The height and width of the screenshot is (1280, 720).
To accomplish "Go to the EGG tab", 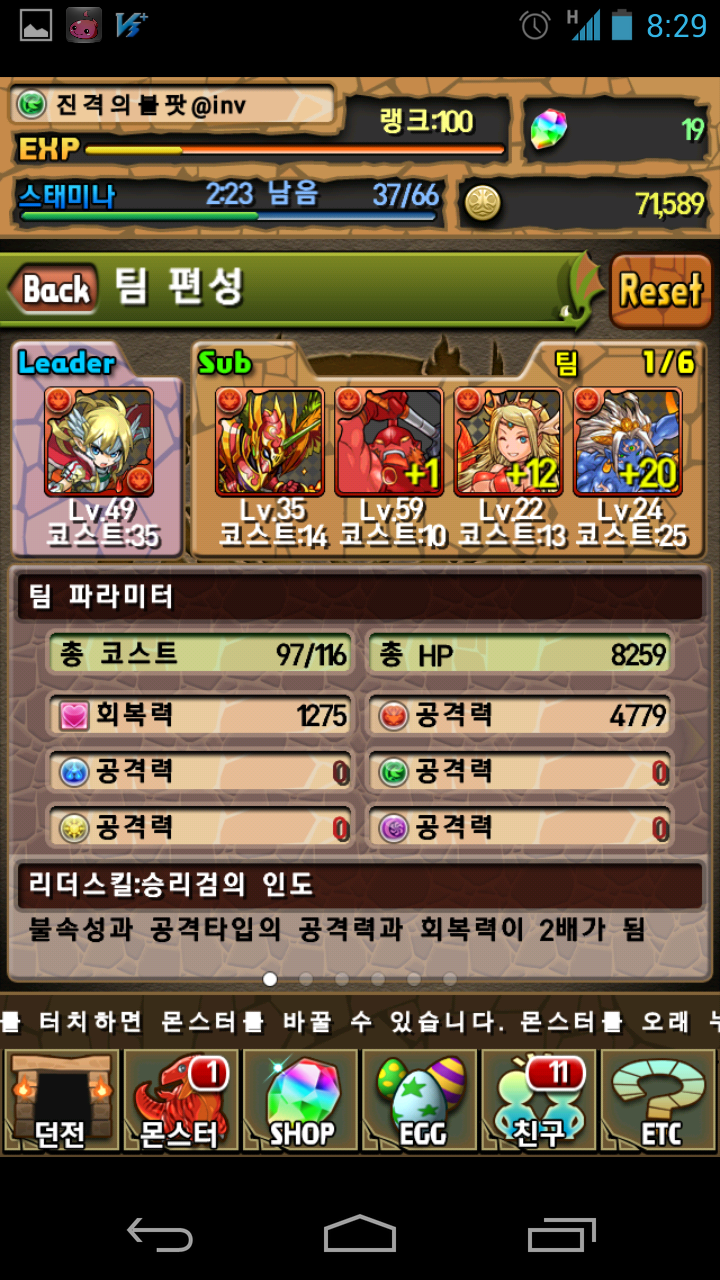I will coord(419,1100).
